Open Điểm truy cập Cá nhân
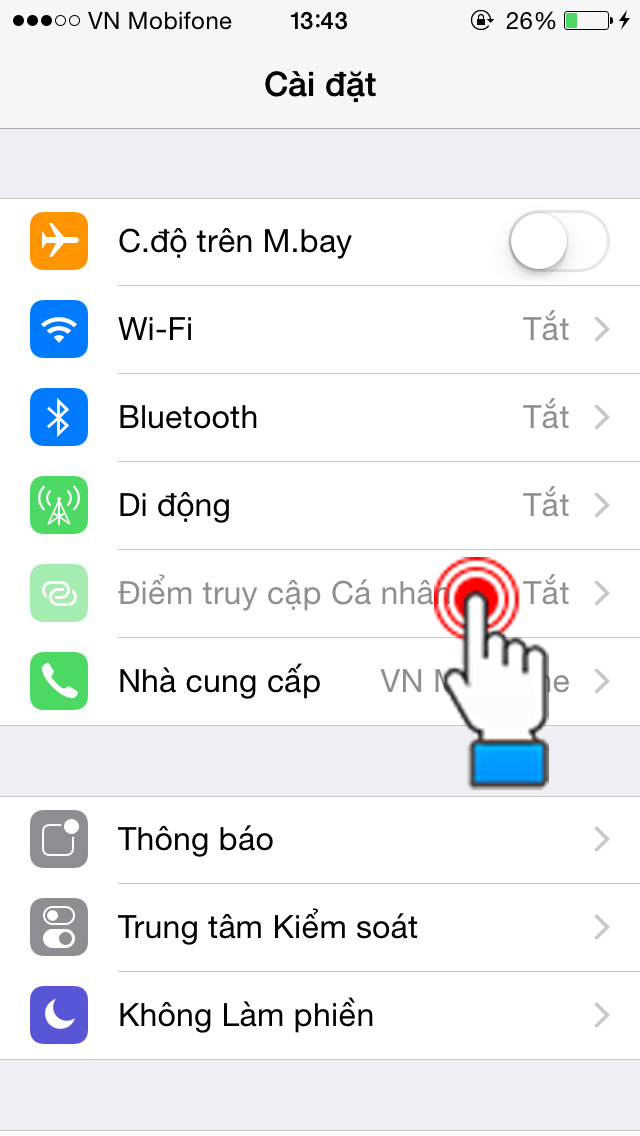 [280, 593]
